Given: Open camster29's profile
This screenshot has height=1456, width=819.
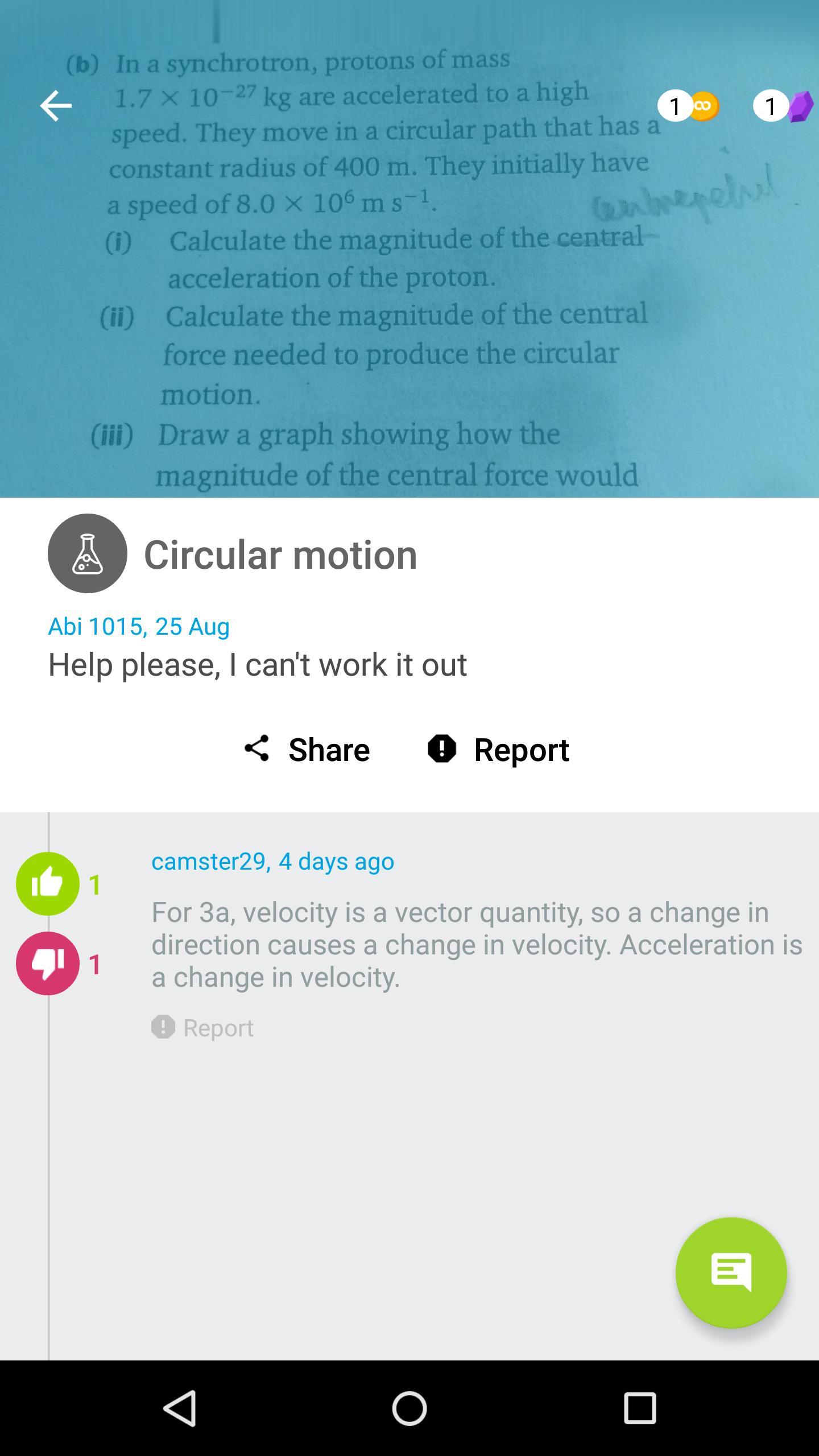Looking at the screenshot, I should [x=208, y=861].
